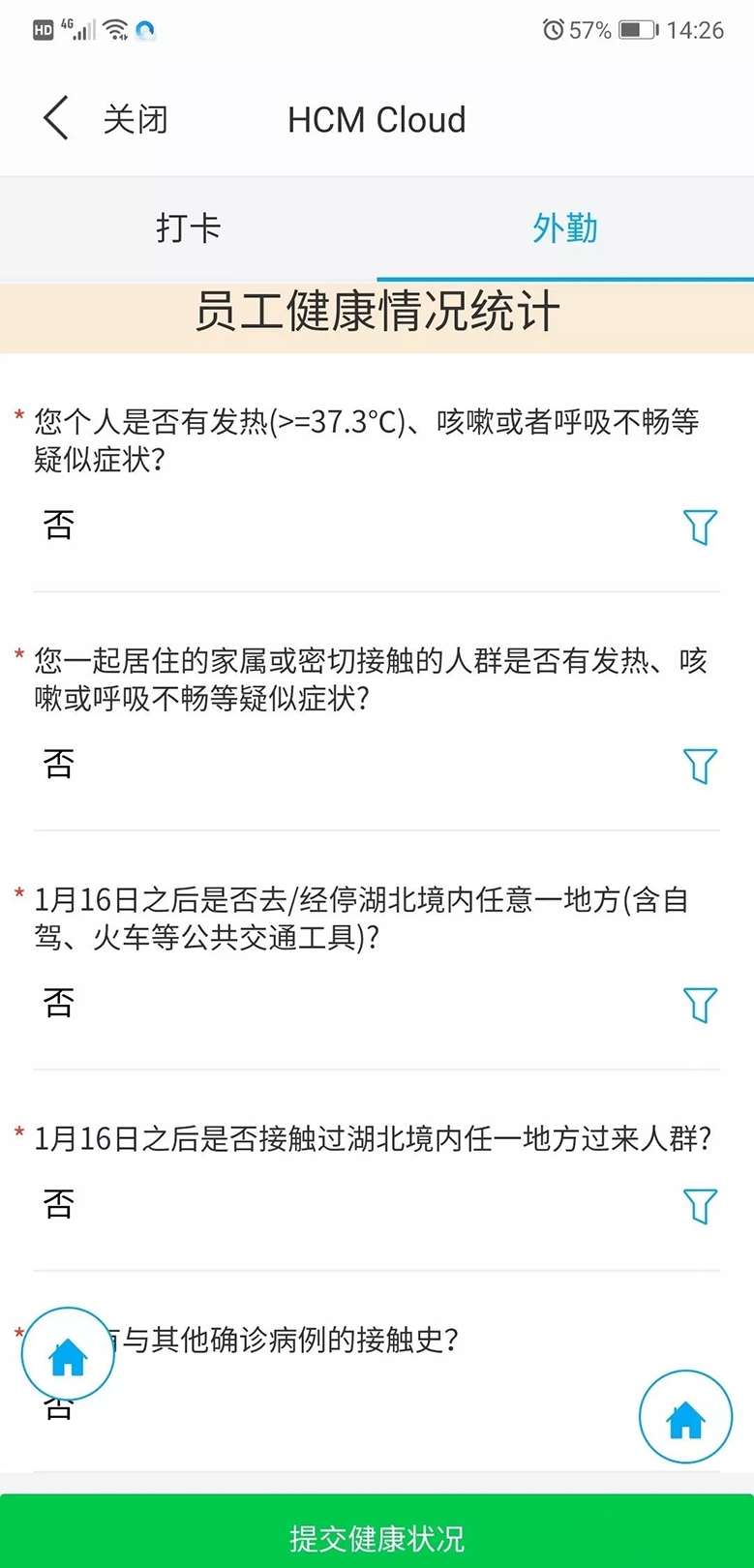Select the 外勤 tab

tap(565, 228)
